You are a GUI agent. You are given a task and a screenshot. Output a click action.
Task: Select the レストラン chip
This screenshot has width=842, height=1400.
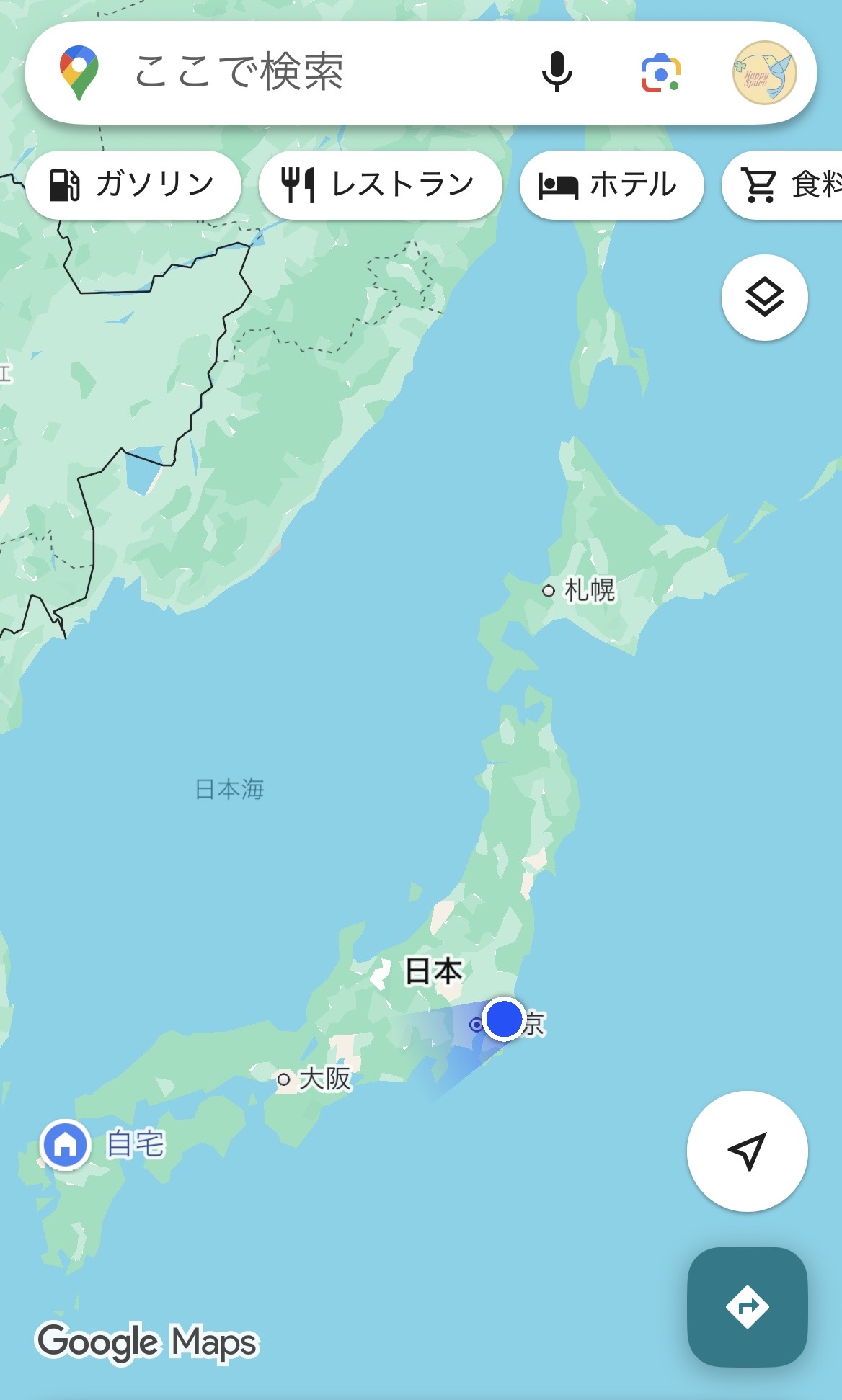(x=380, y=184)
